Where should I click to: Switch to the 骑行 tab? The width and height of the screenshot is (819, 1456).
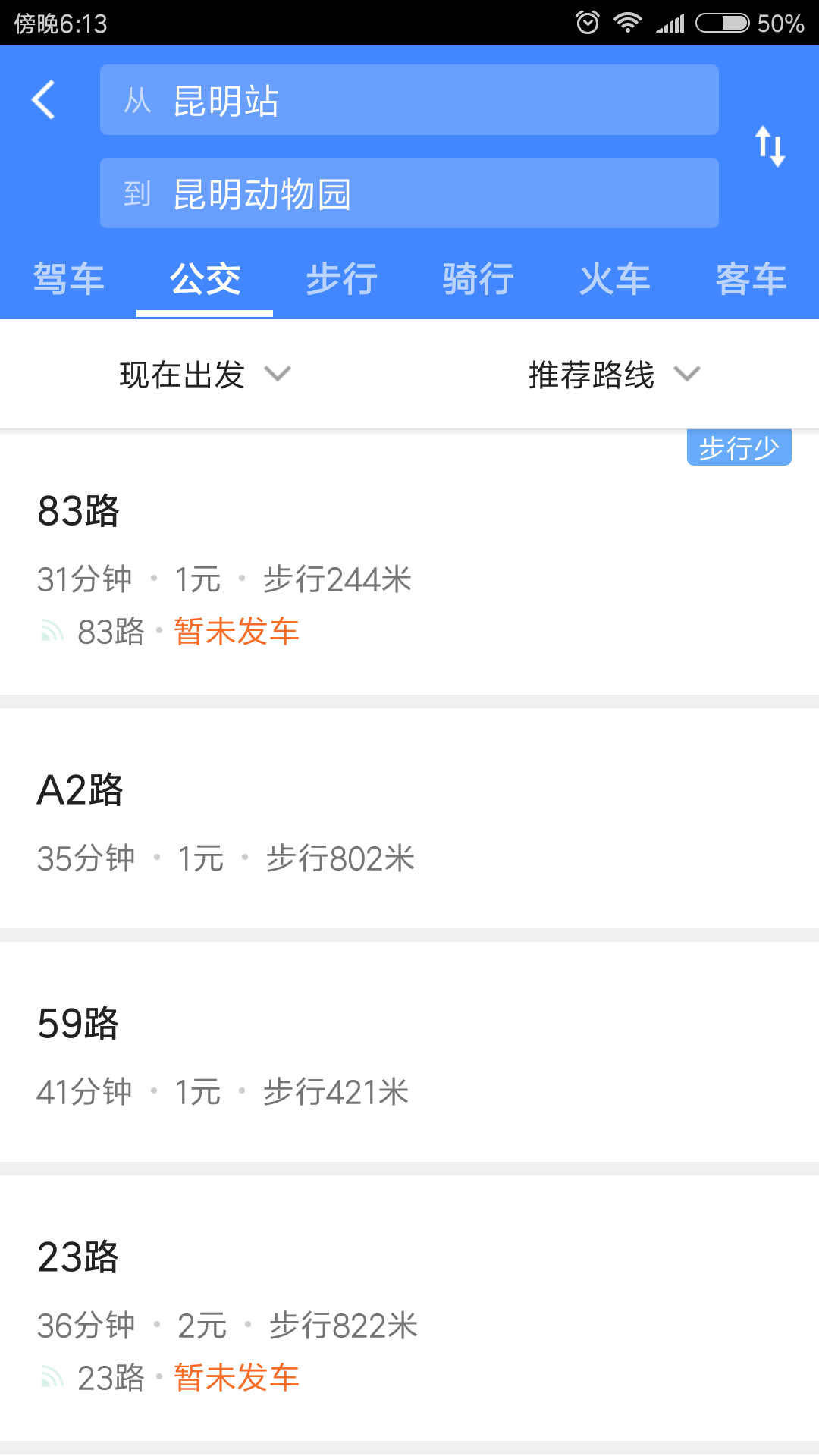[x=478, y=279]
